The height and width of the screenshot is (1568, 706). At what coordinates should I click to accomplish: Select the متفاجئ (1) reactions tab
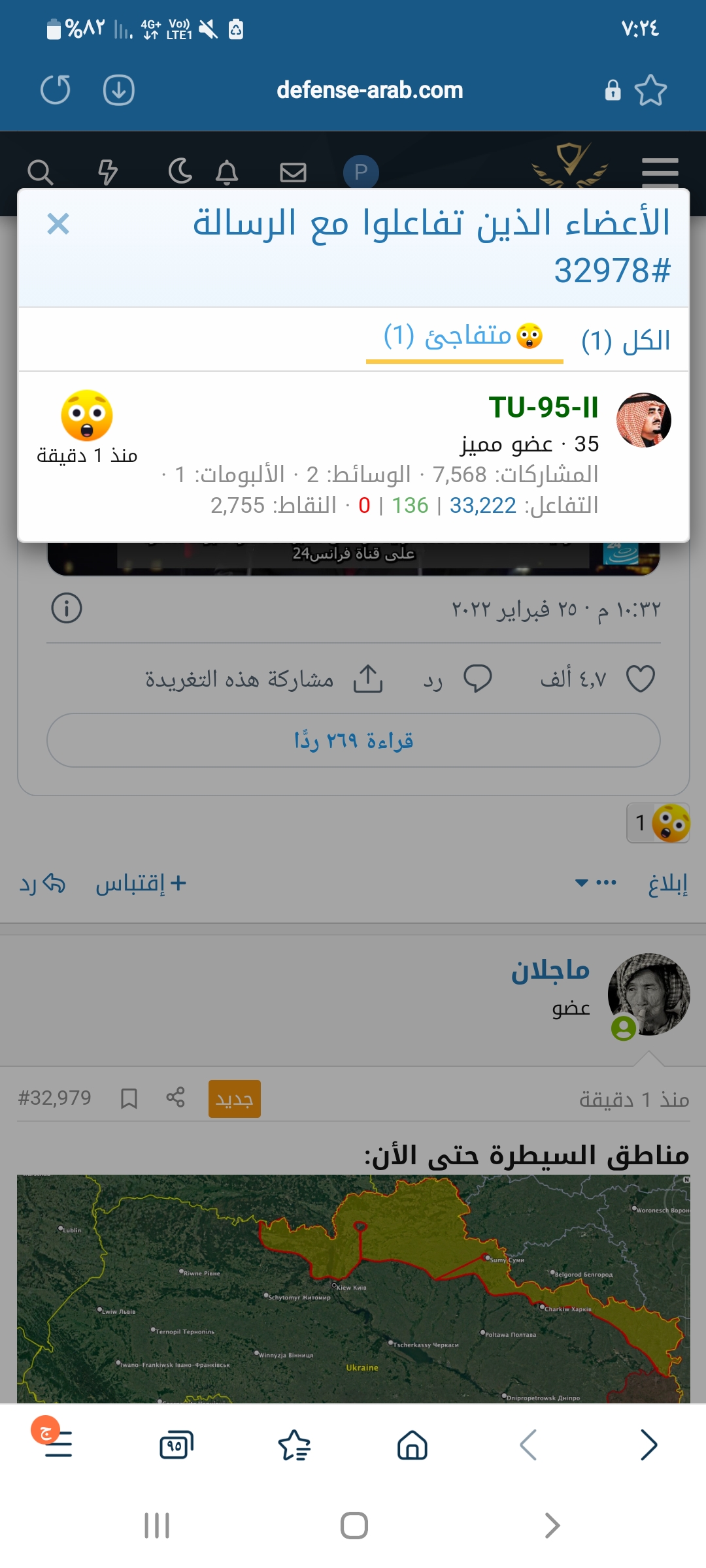tap(464, 336)
